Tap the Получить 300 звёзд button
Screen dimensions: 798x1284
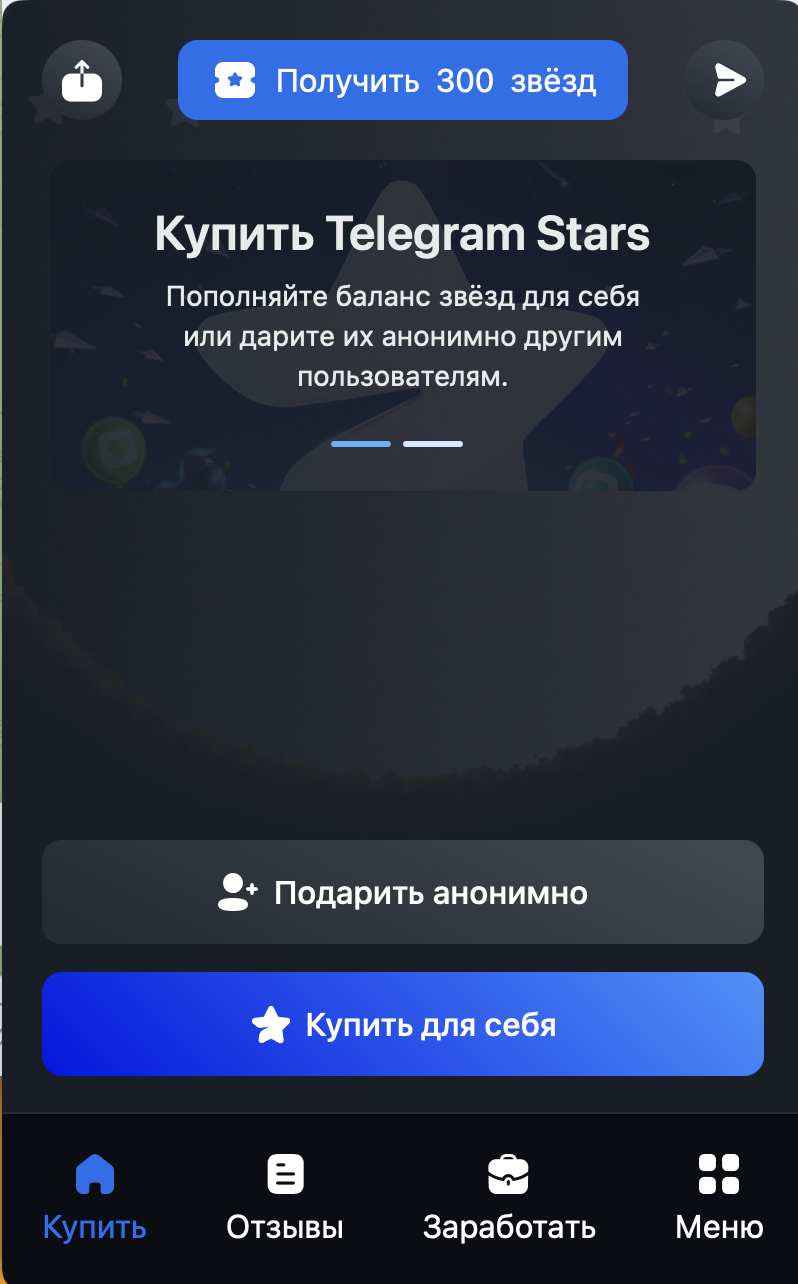pyautogui.click(x=403, y=80)
